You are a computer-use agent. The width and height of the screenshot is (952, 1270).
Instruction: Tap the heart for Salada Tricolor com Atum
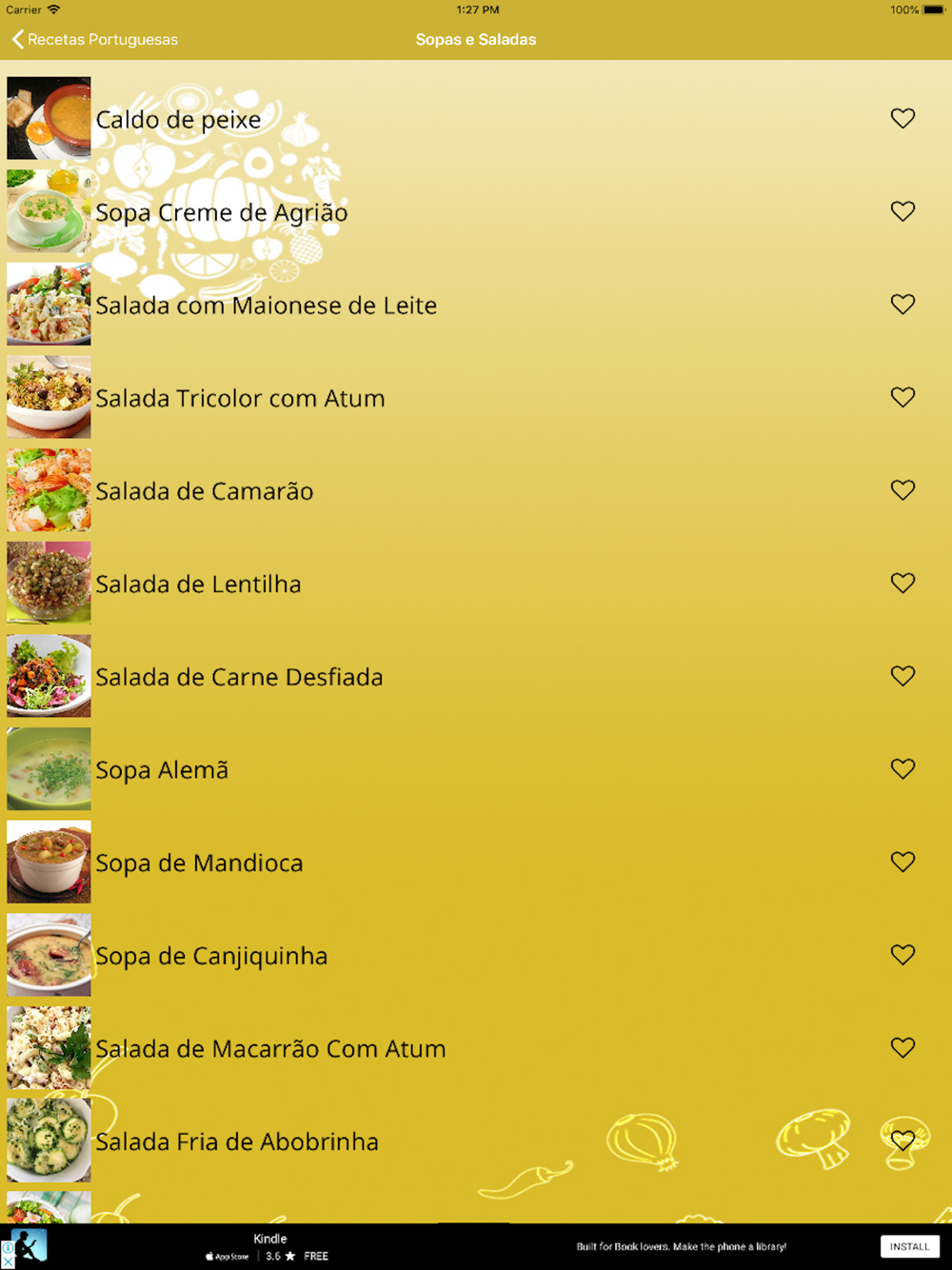point(902,397)
